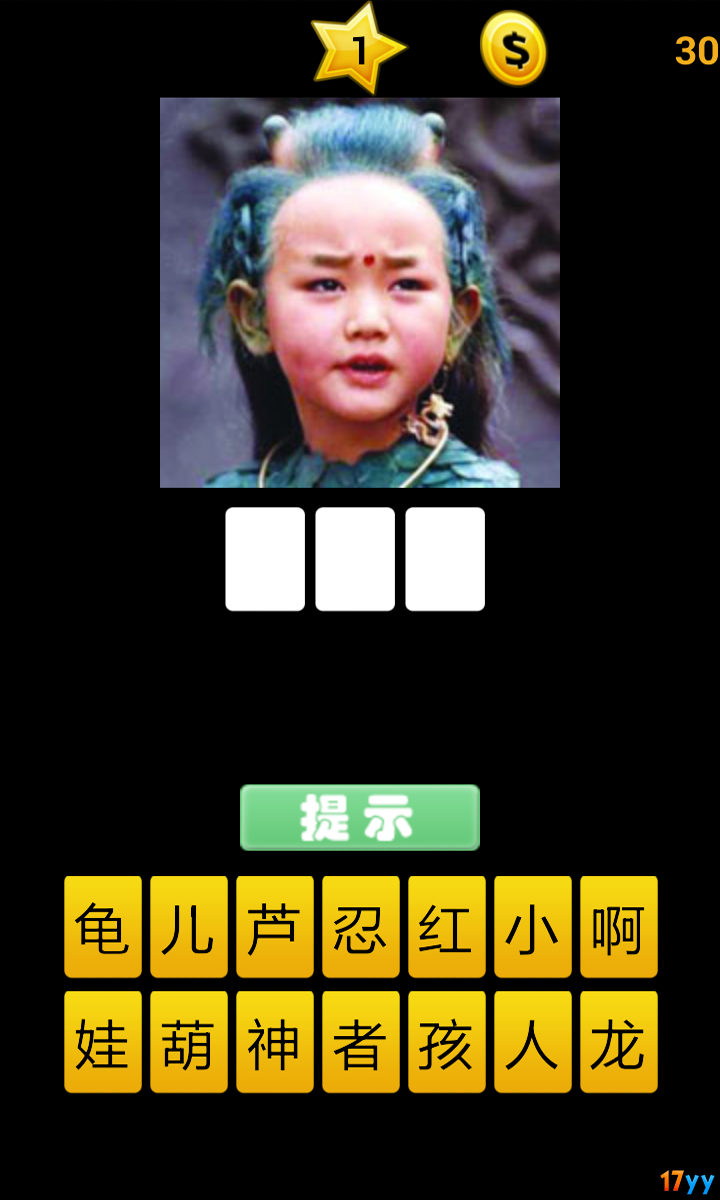720x1200 pixels.
Task: Pick the 小 character tile
Action: coord(533,927)
